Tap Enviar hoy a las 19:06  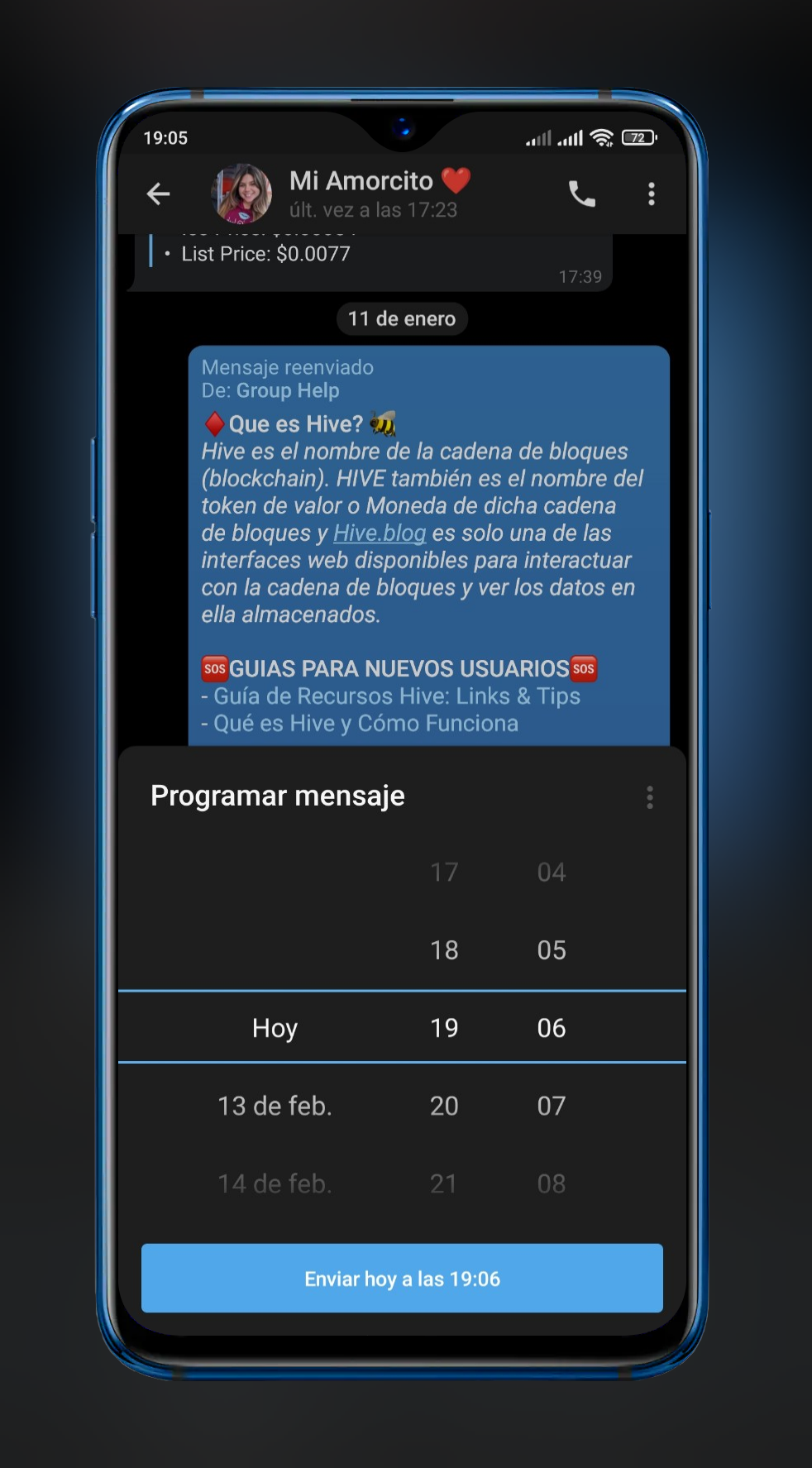[402, 1279]
